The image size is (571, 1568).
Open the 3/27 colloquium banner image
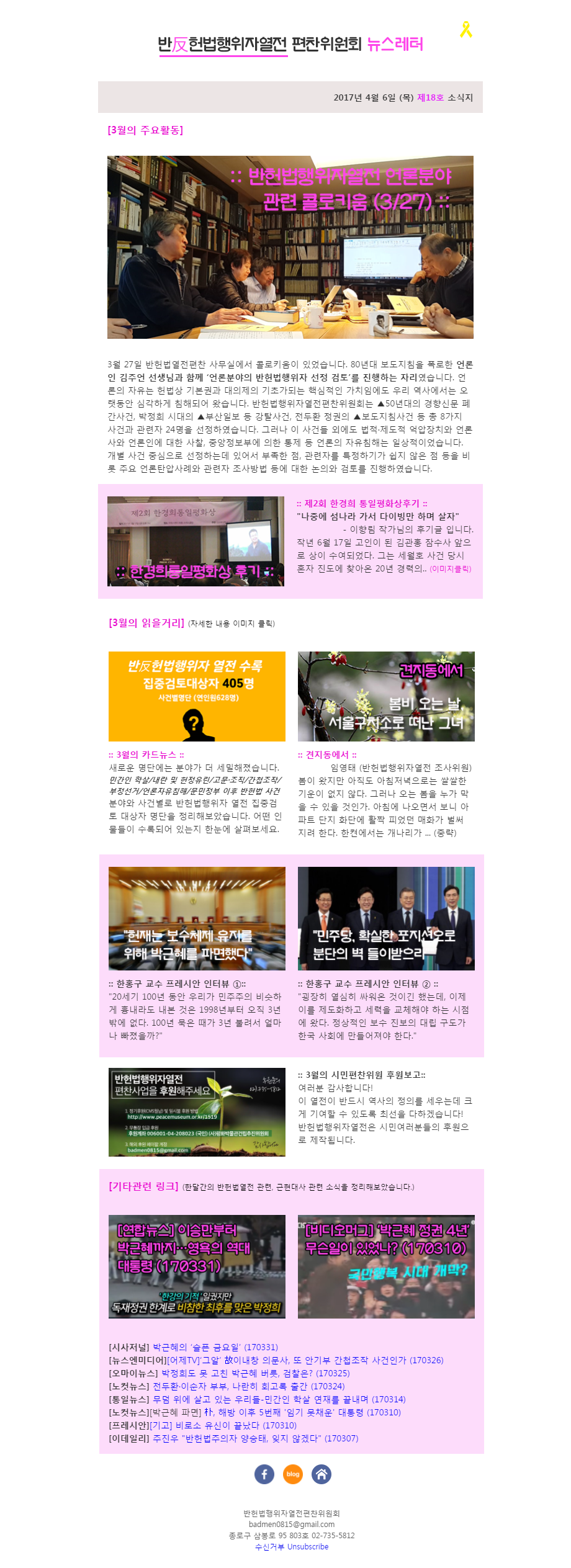point(290,247)
